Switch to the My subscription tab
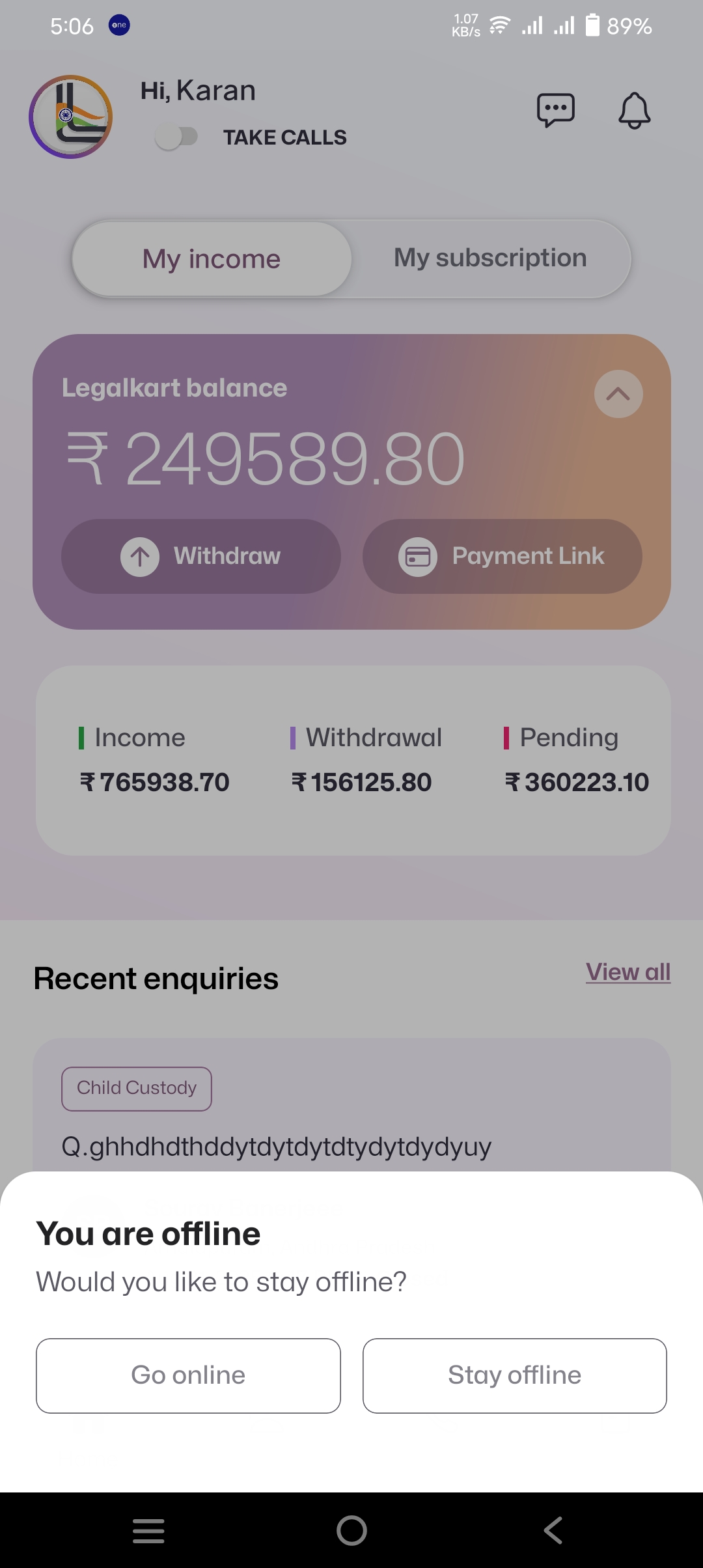 [490, 258]
